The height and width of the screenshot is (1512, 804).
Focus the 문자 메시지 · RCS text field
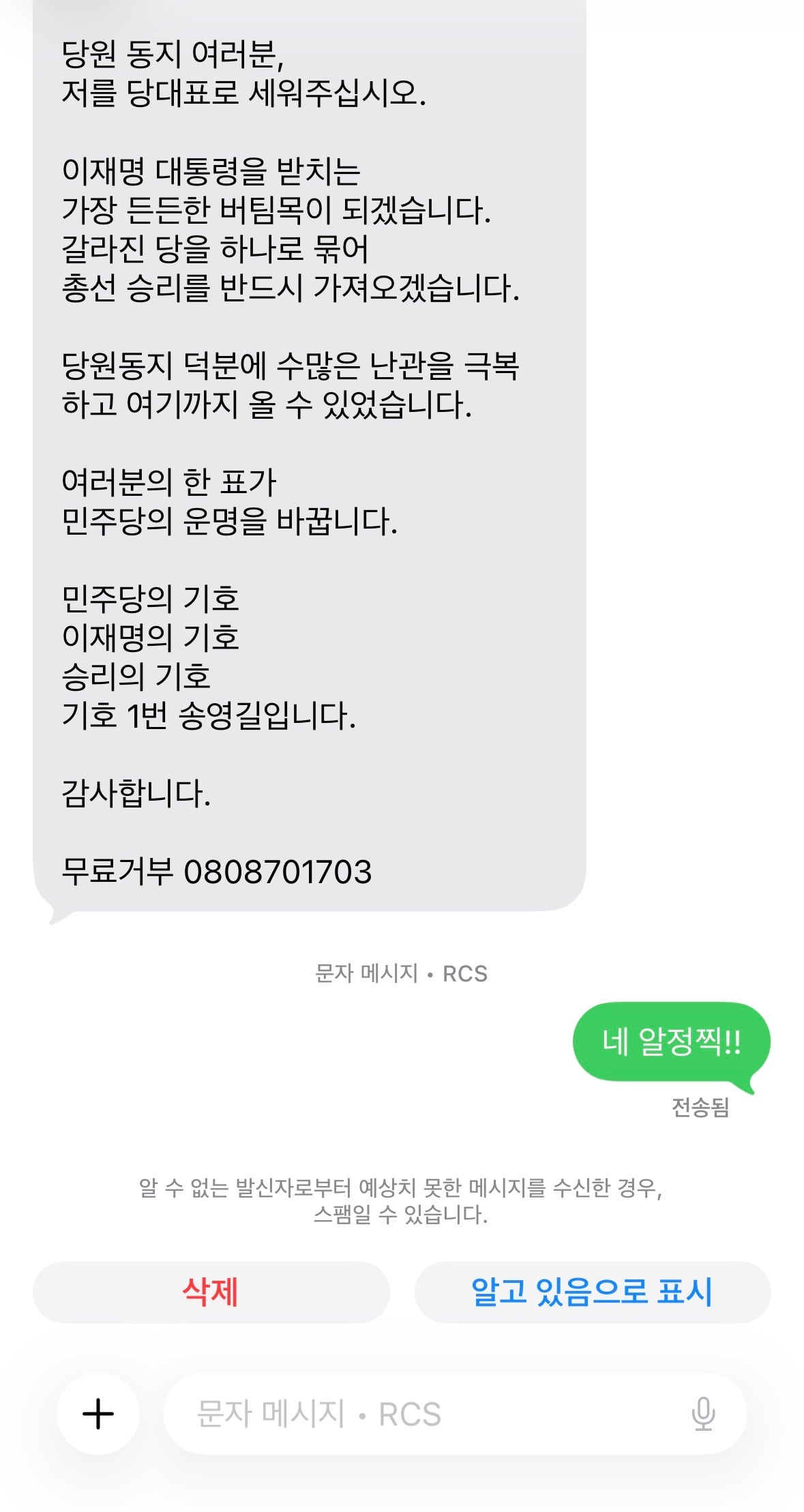(423, 1414)
